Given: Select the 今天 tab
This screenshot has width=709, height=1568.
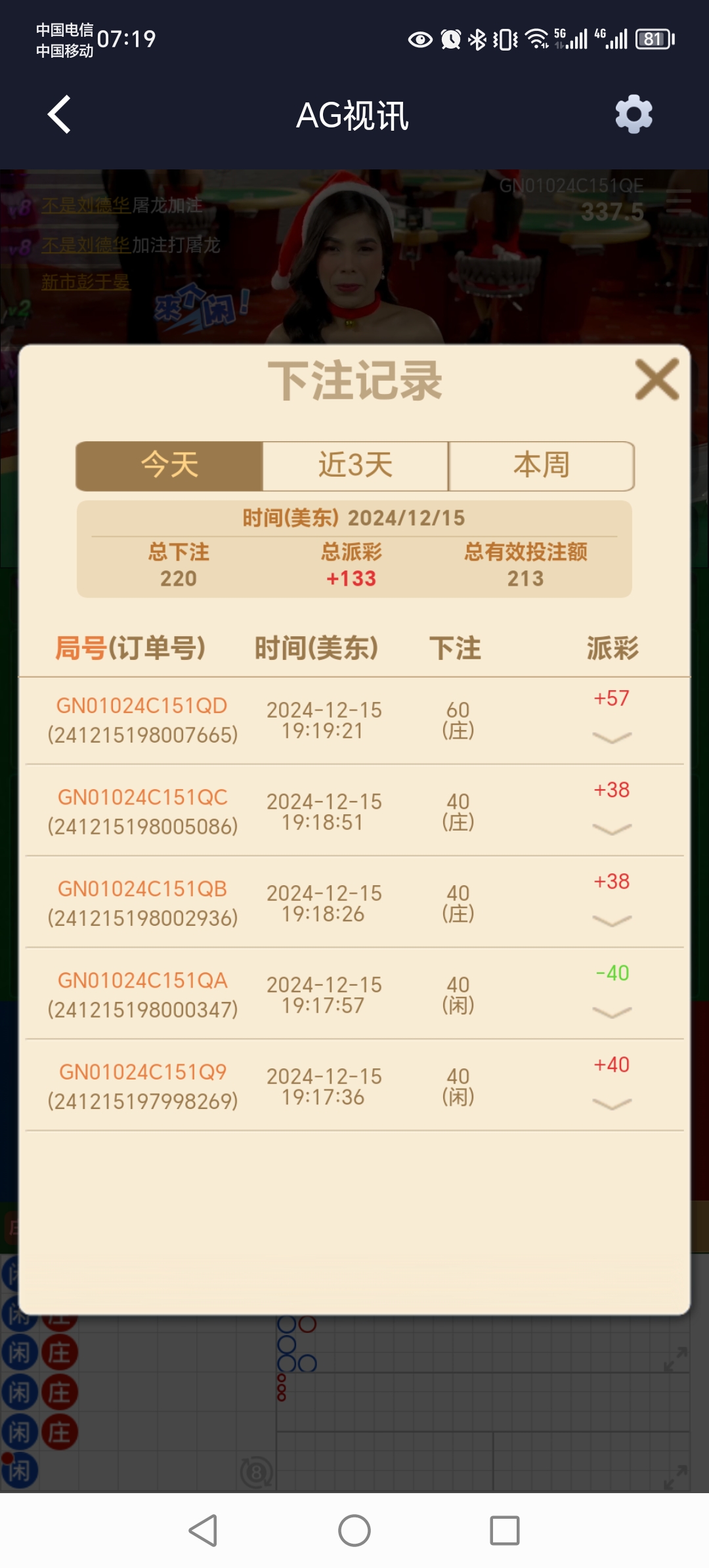Looking at the screenshot, I should coord(169,466).
